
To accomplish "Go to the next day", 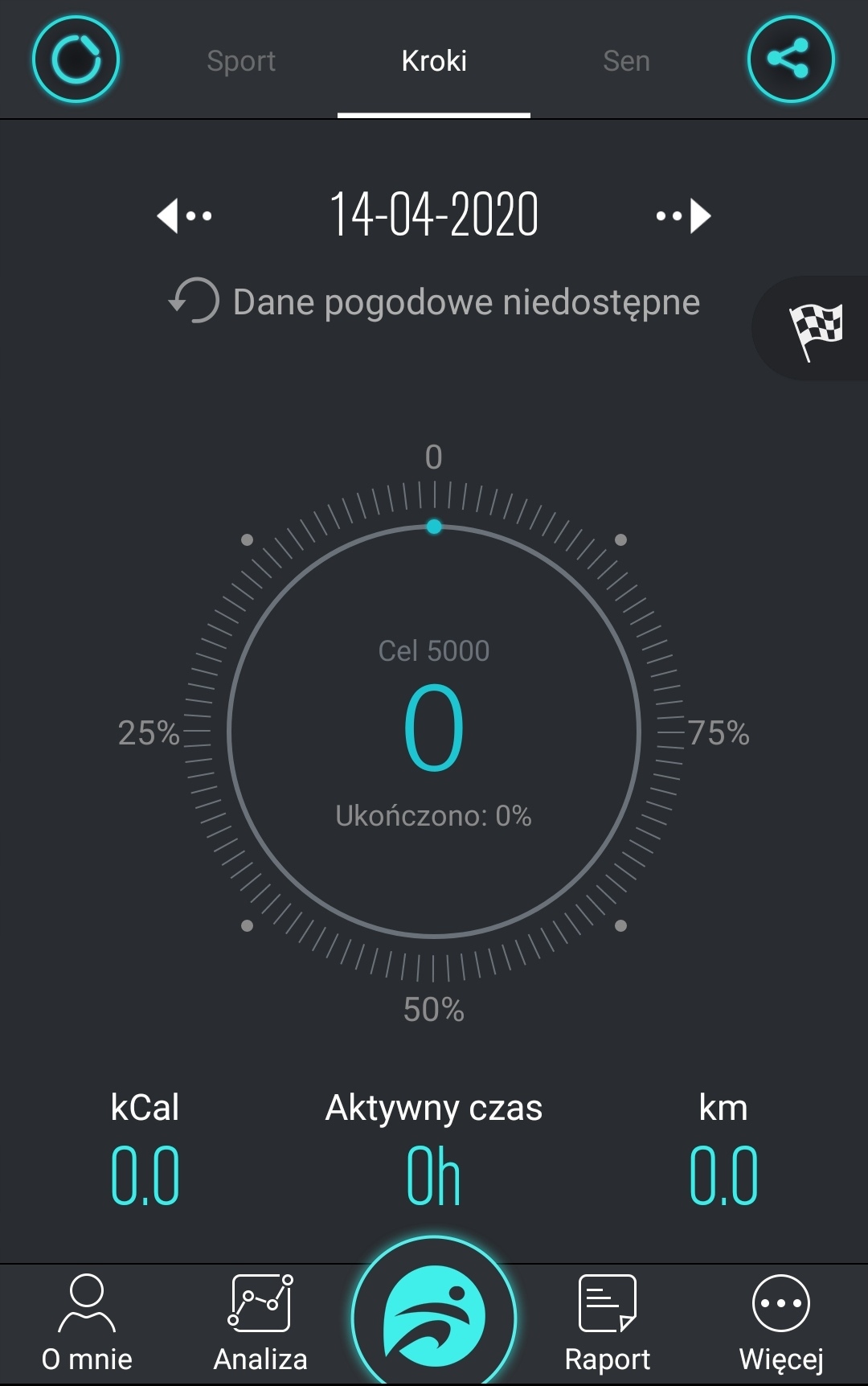I will (684, 215).
